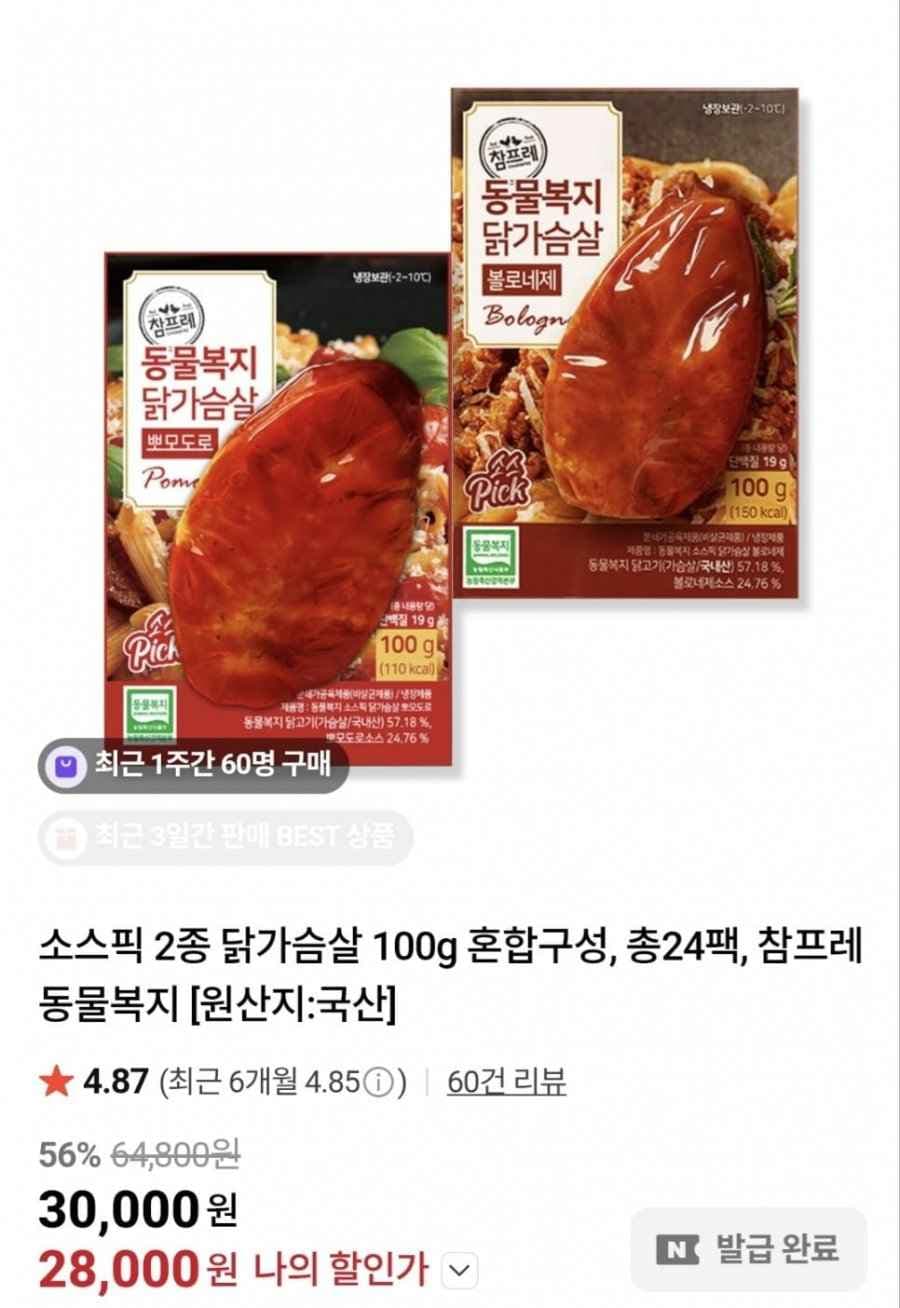This screenshot has width=900, height=1308.
Task: Click the 56% discount rate label
Action: tap(70, 1155)
